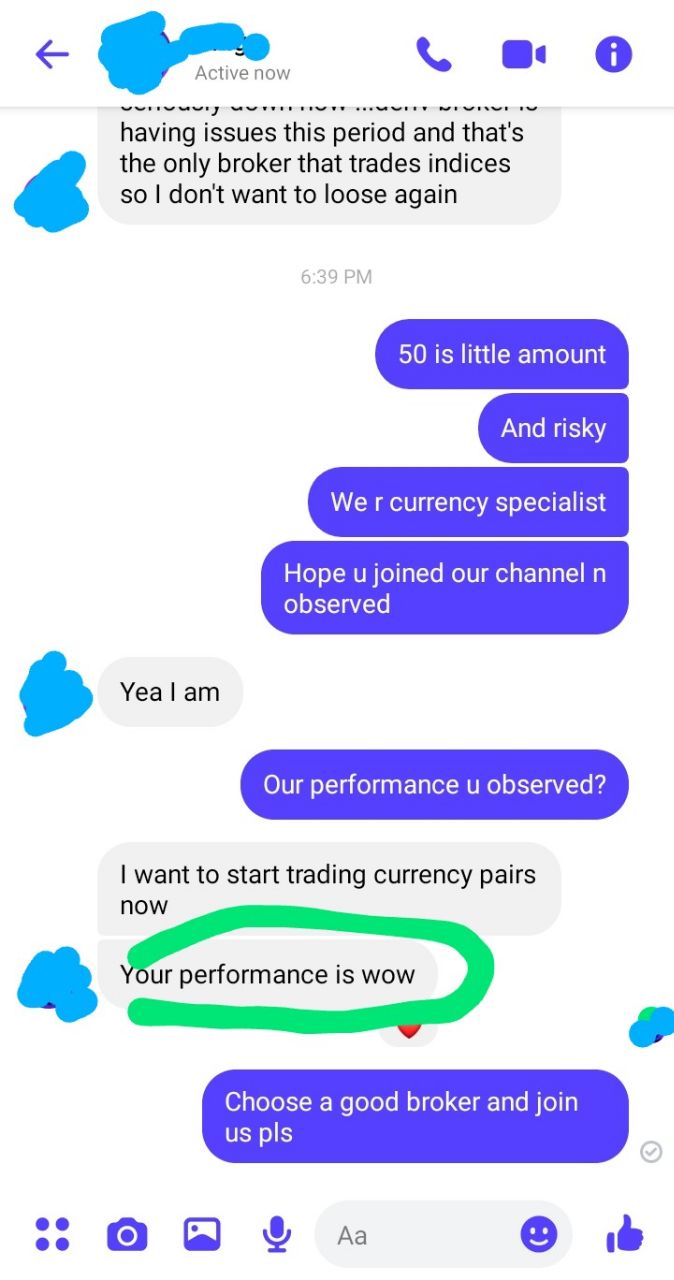Viewport: 674px width, 1280px height.
Task: Go back to the chat list
Action: click(52, 54)
